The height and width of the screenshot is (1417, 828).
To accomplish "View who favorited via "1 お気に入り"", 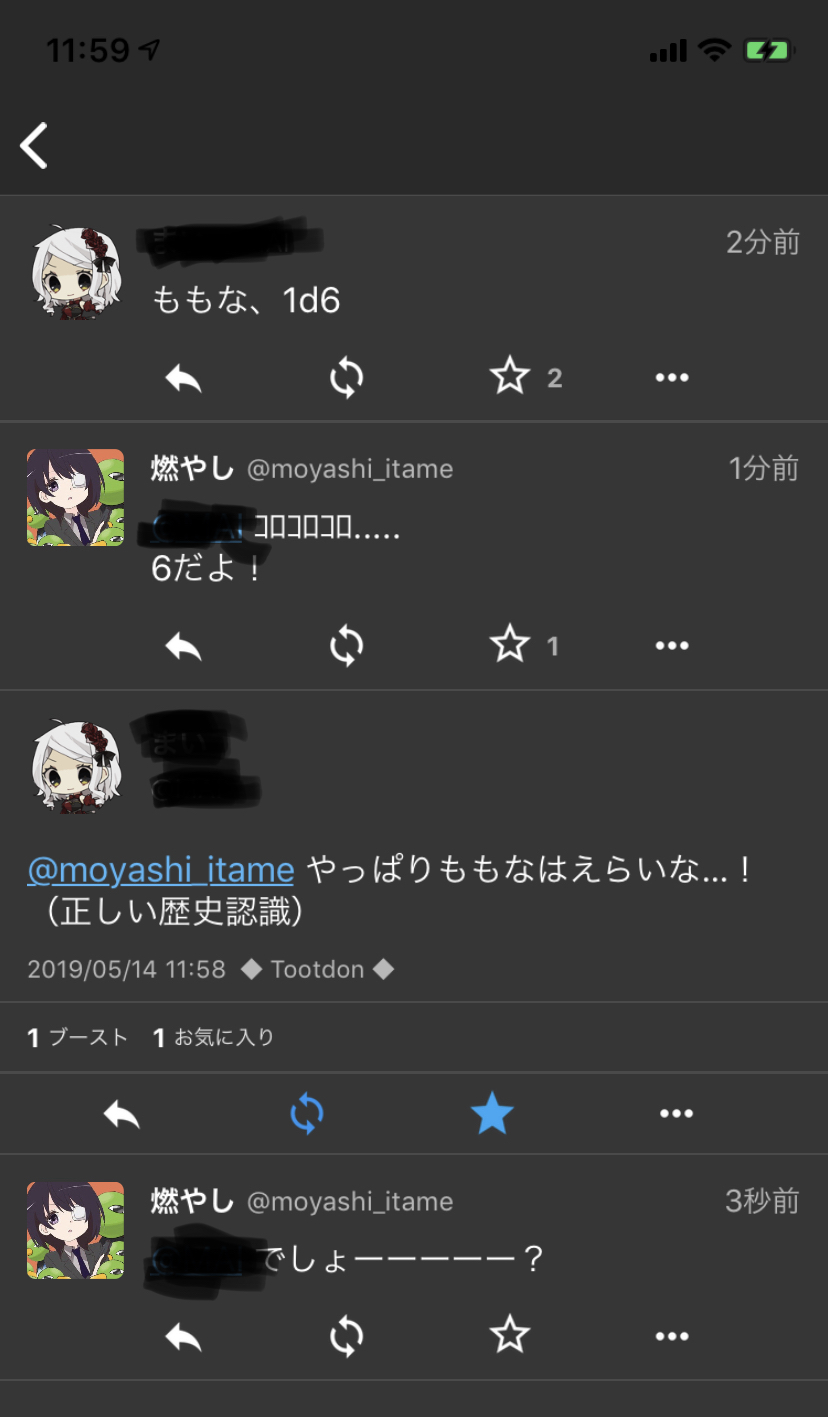I will tap(213, 1038).
